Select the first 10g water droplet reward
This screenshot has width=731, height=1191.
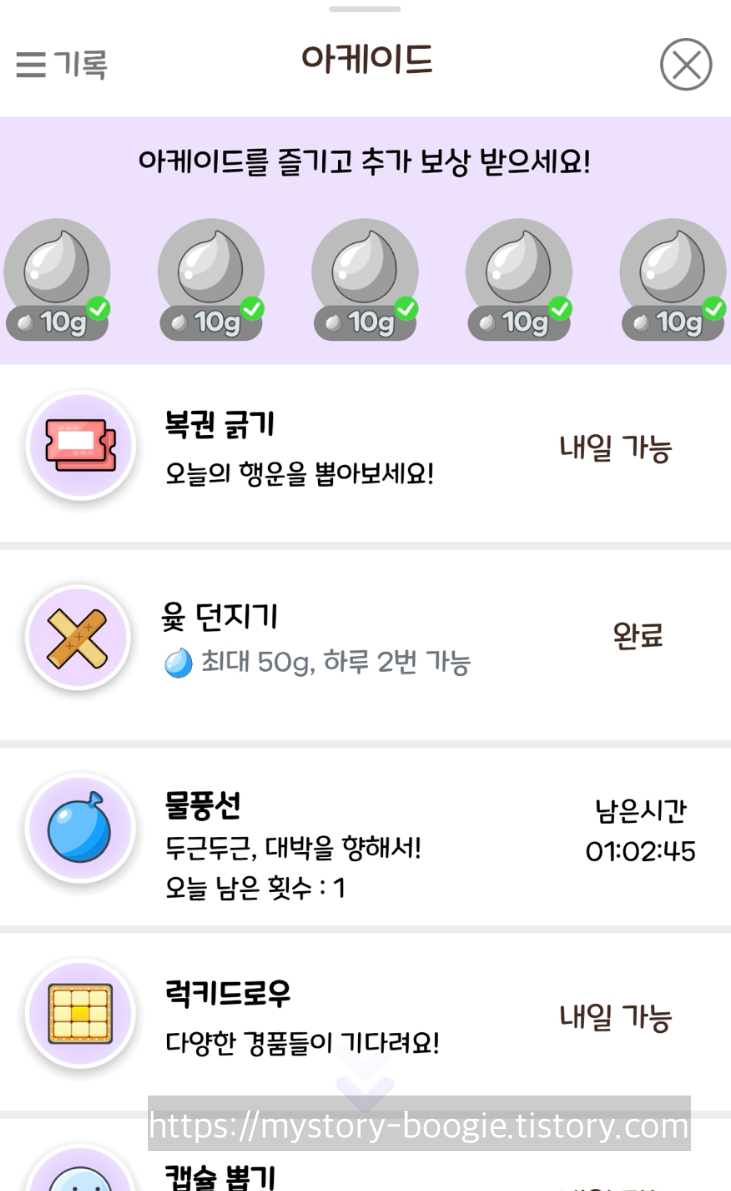[57, 270]
